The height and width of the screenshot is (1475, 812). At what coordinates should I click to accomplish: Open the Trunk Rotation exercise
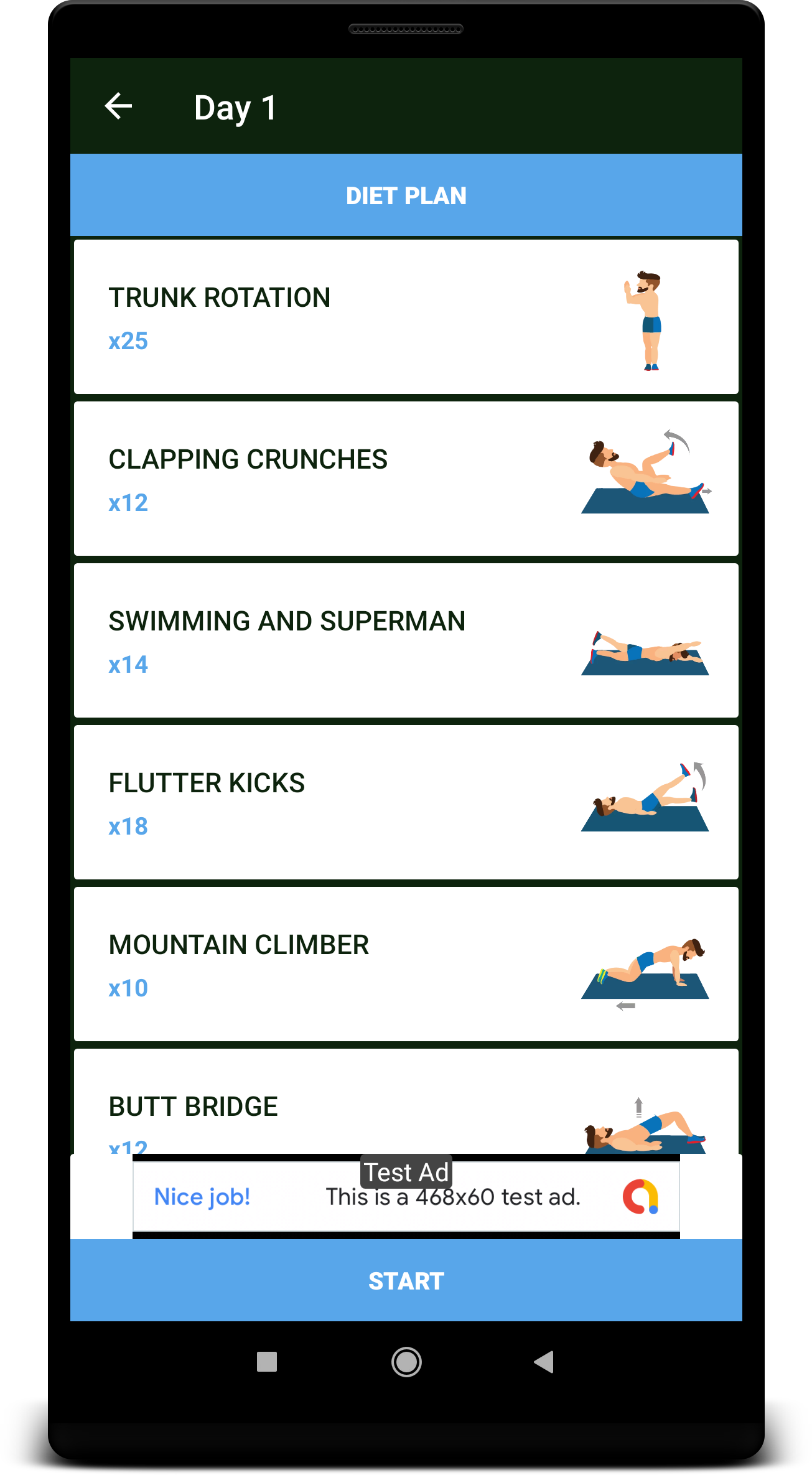tap(406, 317)
